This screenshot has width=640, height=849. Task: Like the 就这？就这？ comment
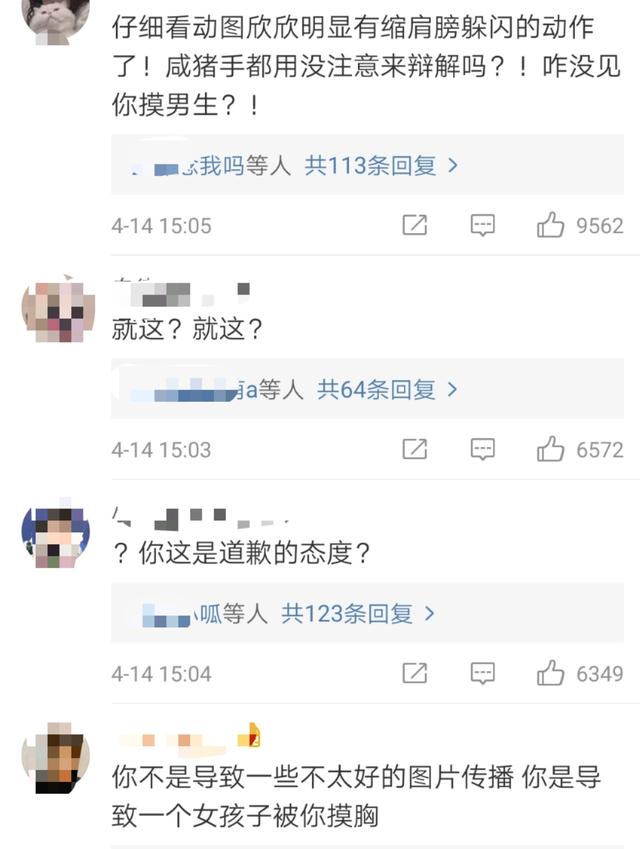551,450
